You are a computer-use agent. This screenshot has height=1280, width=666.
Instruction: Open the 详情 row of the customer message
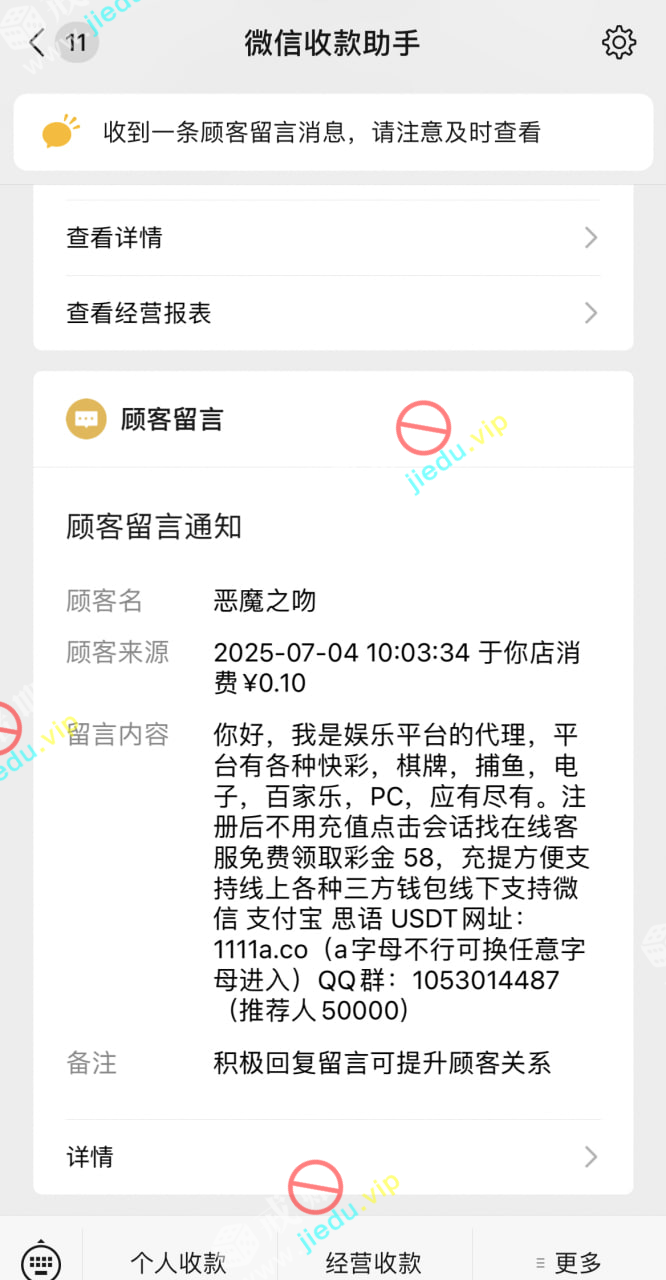pos(332,1157)
